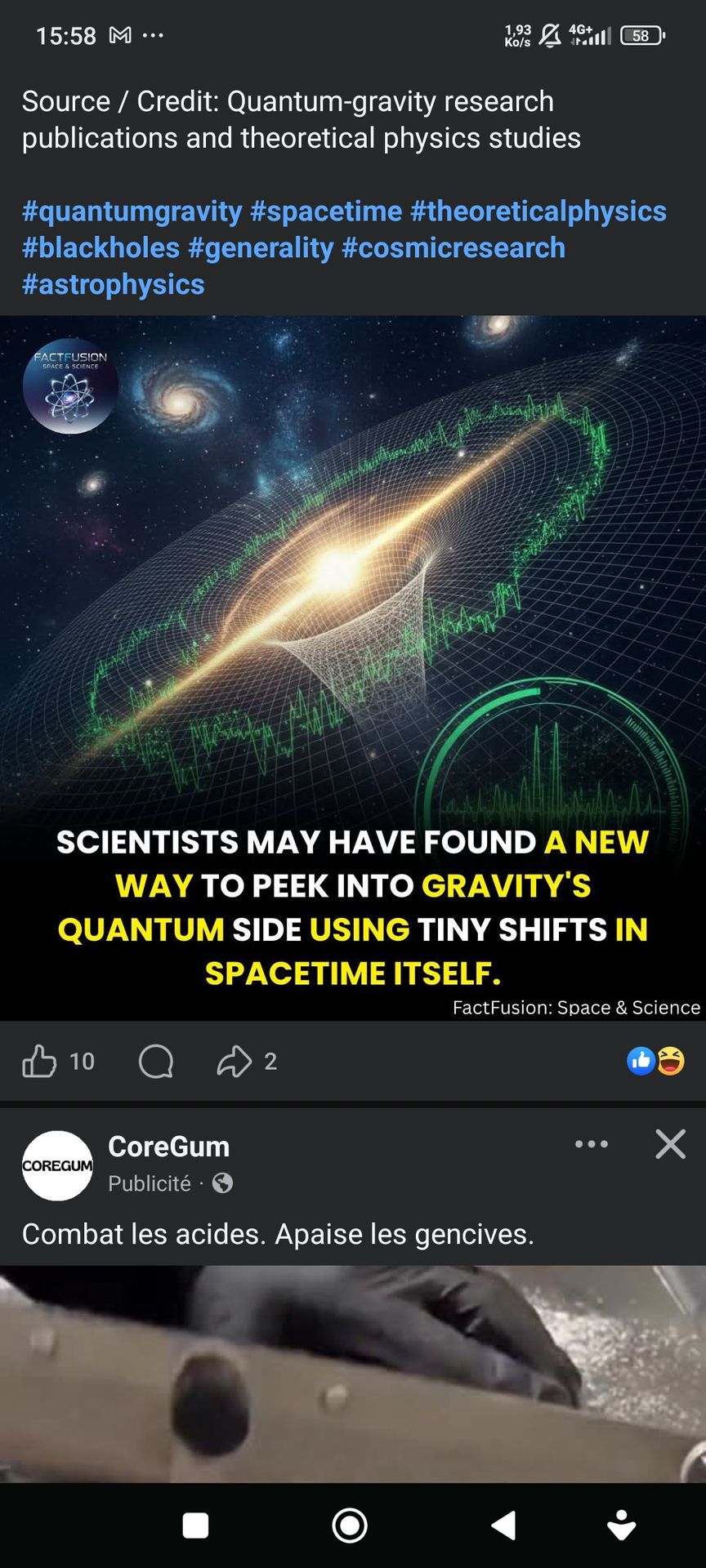Open the CoreGum ad options menu
This screenshot has width=706, height=1568.
(x=591, y=1144)
